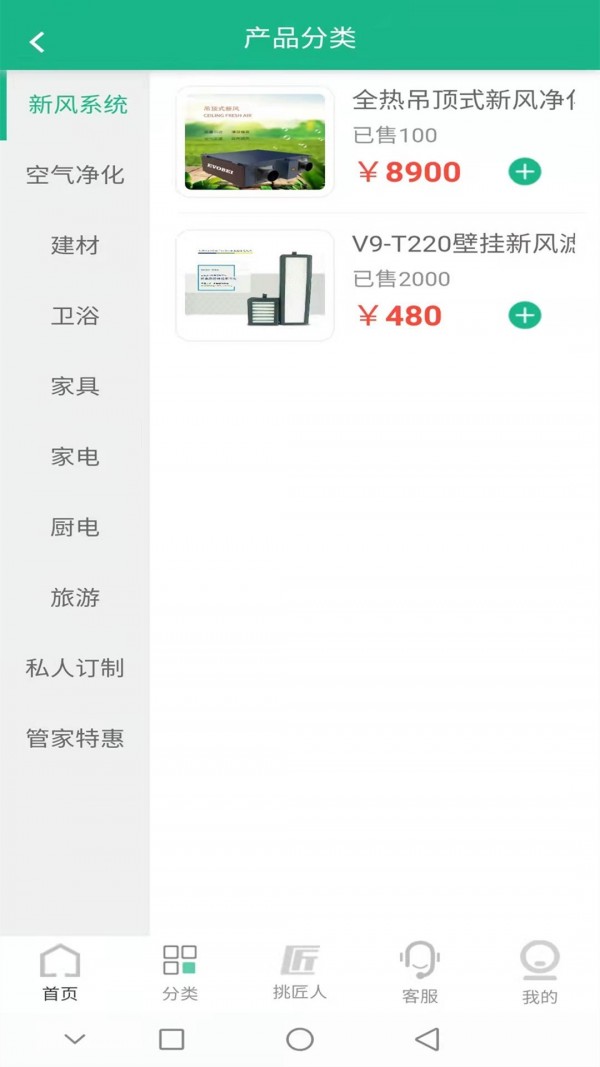Switch to the 建材 category
The height and width of the screenshot is (1067, 600).
click(x=75, y=246)
